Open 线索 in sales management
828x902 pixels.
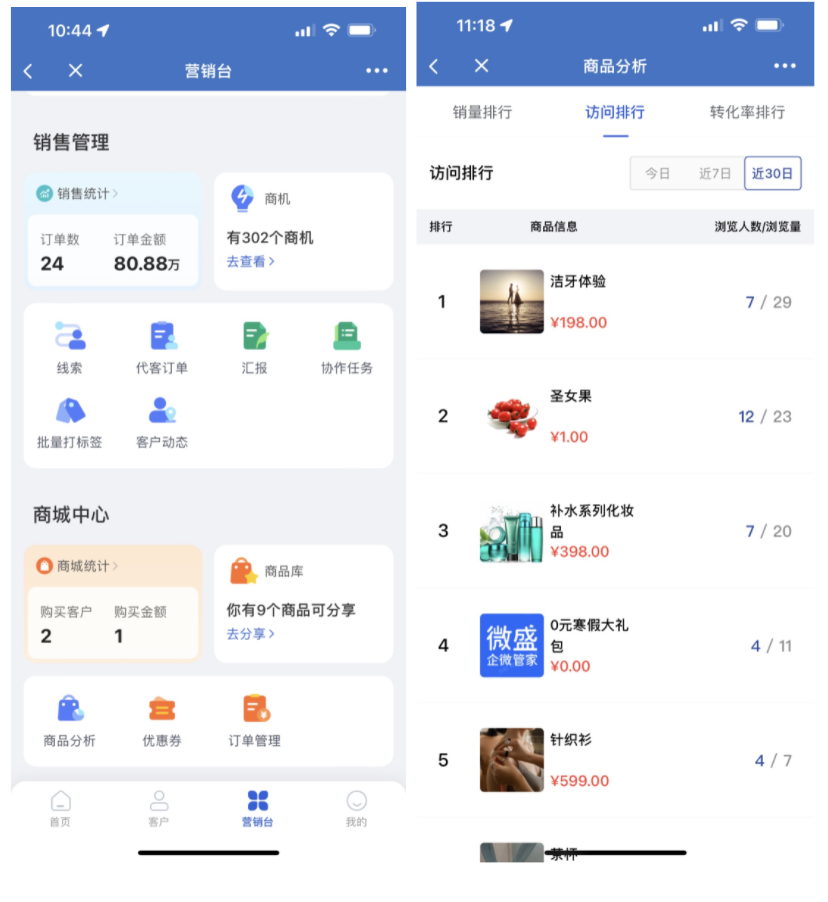69,347
